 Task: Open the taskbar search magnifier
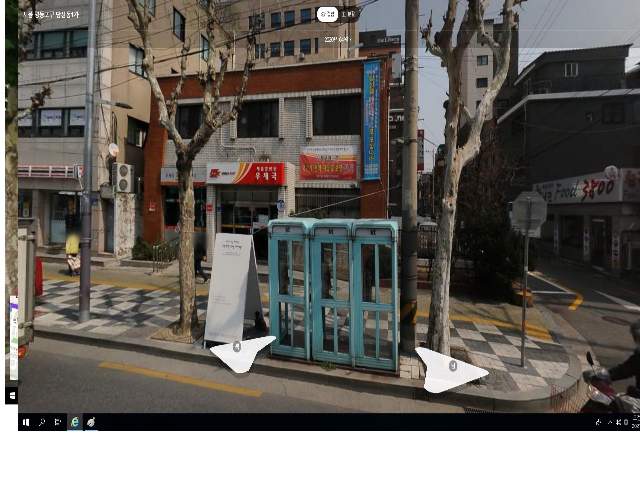click(42, 423)
